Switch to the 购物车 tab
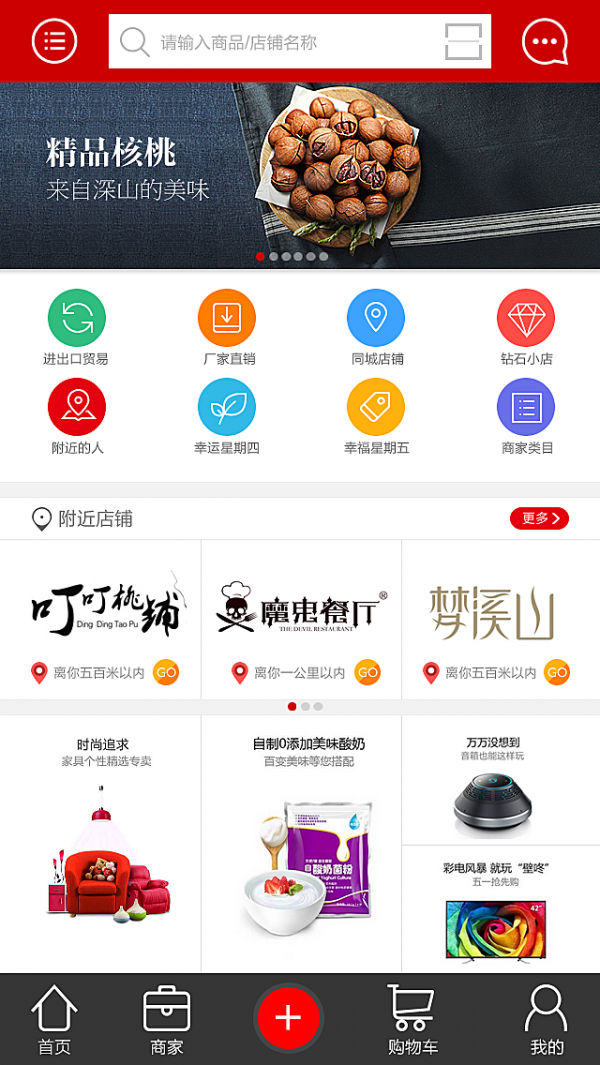The height and width of the screenshot is (1065, 600). click(x=413, y=1020)
